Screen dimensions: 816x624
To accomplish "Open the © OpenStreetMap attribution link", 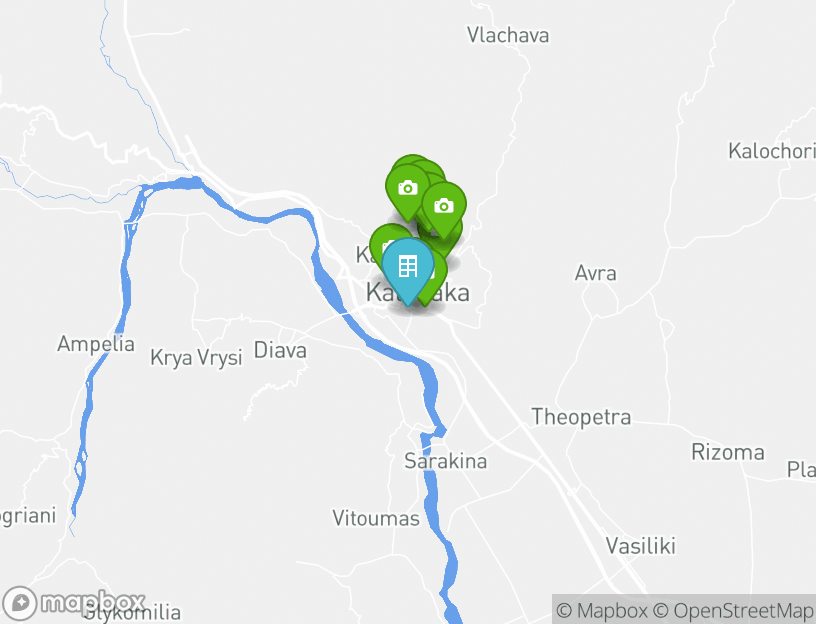I will tap(733, 610).
